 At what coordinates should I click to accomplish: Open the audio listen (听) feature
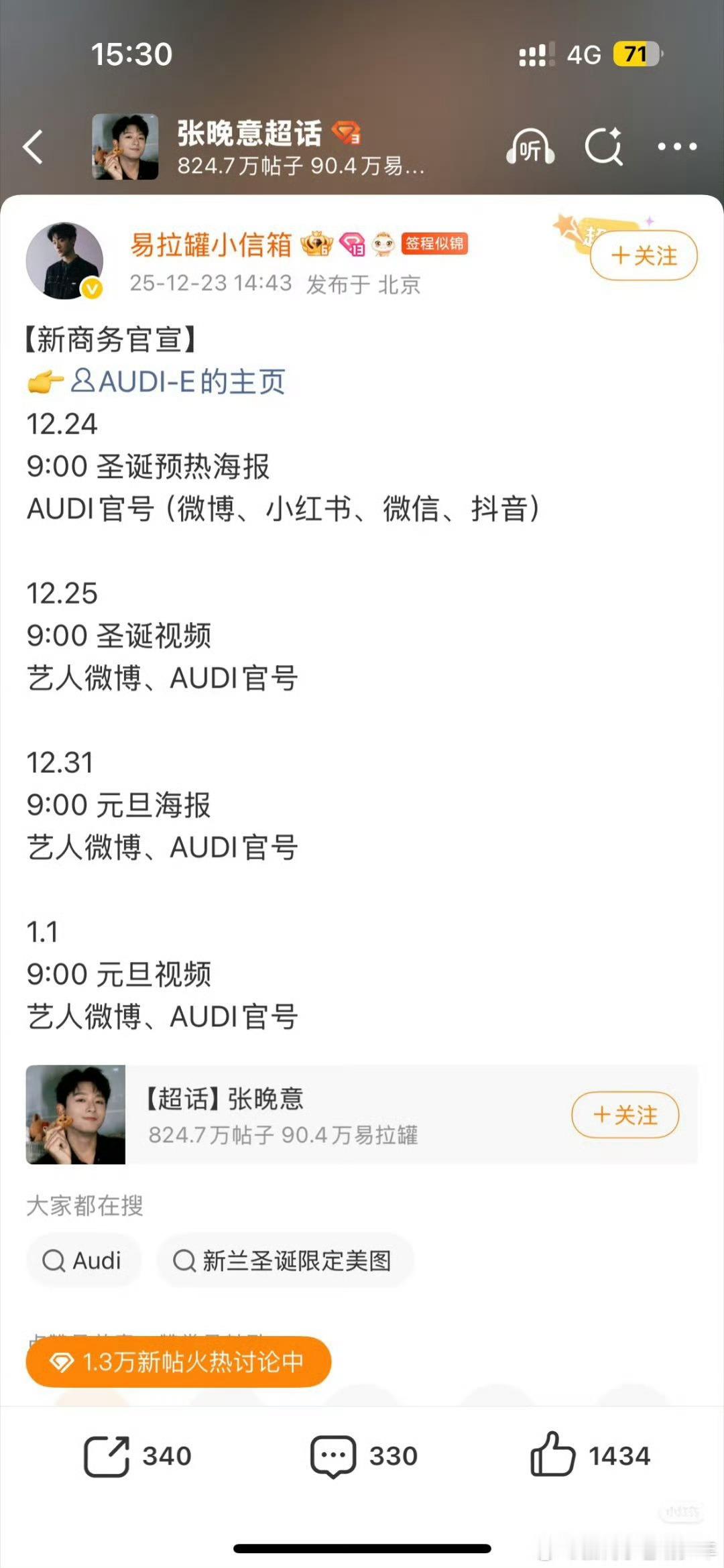coord(529,147)
